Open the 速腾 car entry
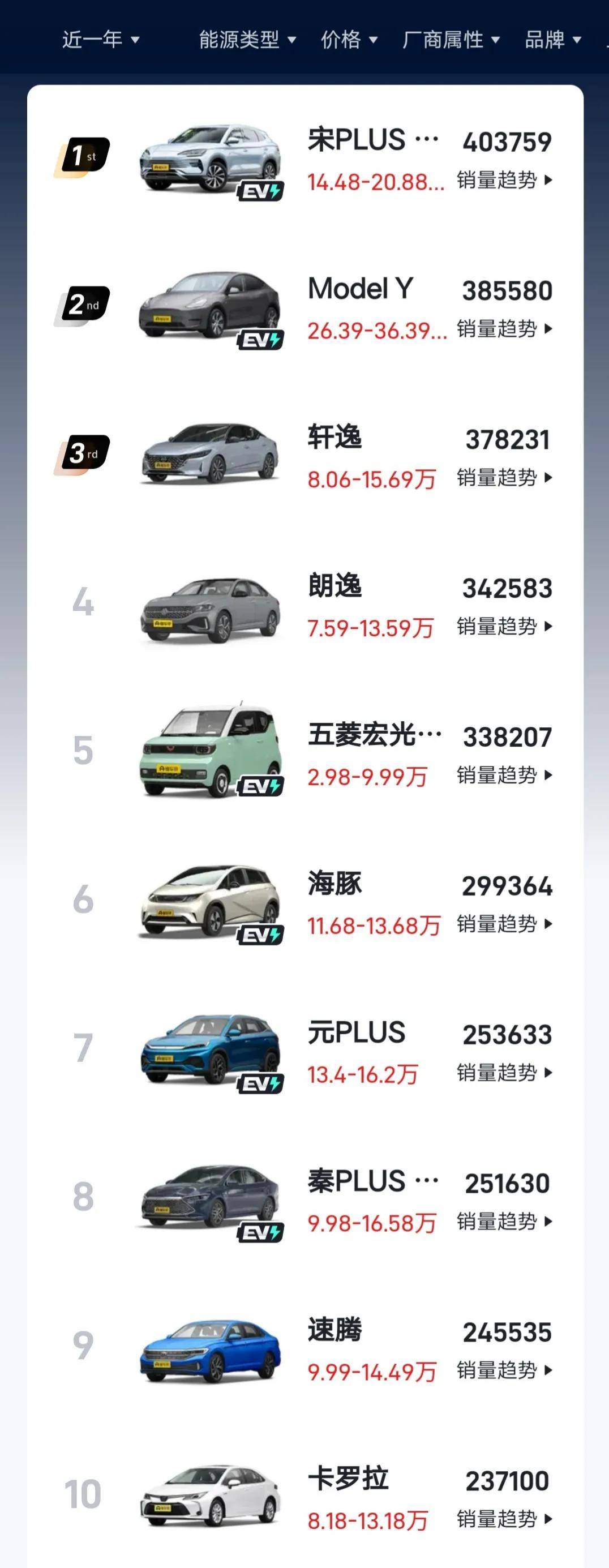The image size is (609, 1568). point(334,1330)
